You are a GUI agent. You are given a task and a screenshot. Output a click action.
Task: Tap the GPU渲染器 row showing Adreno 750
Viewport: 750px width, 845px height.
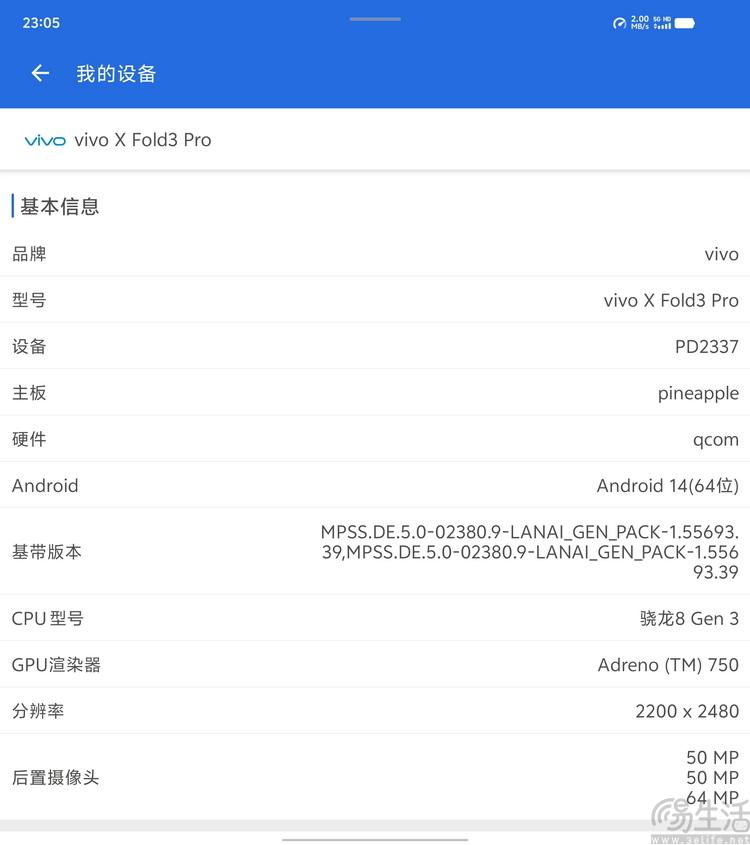pos(375,664)
